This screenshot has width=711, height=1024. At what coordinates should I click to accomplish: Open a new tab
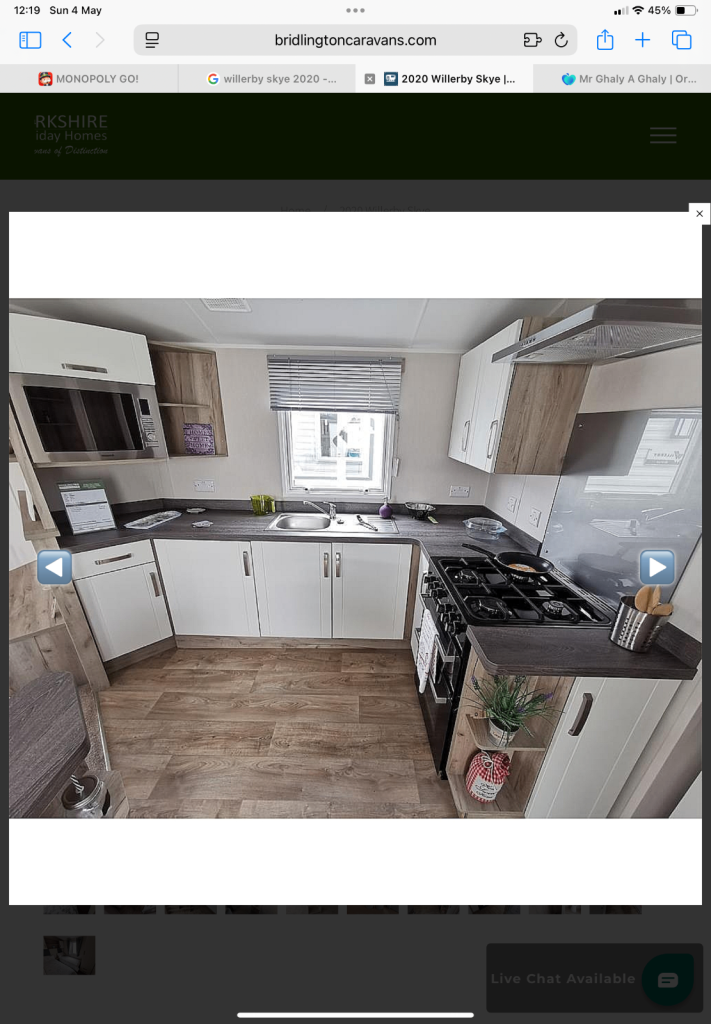click(x=643, y=40)
